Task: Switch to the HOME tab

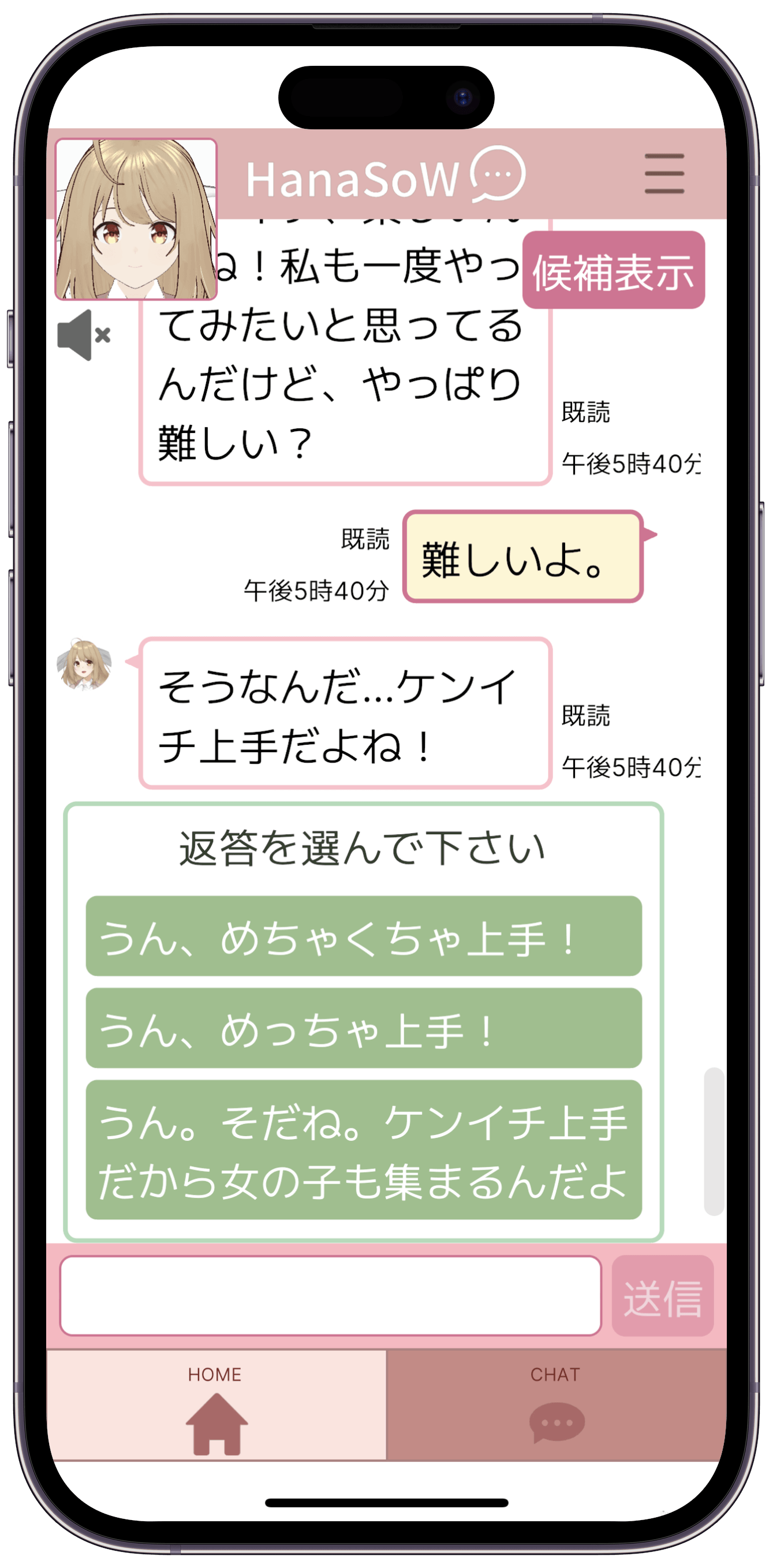Action: pos(216,1405)
